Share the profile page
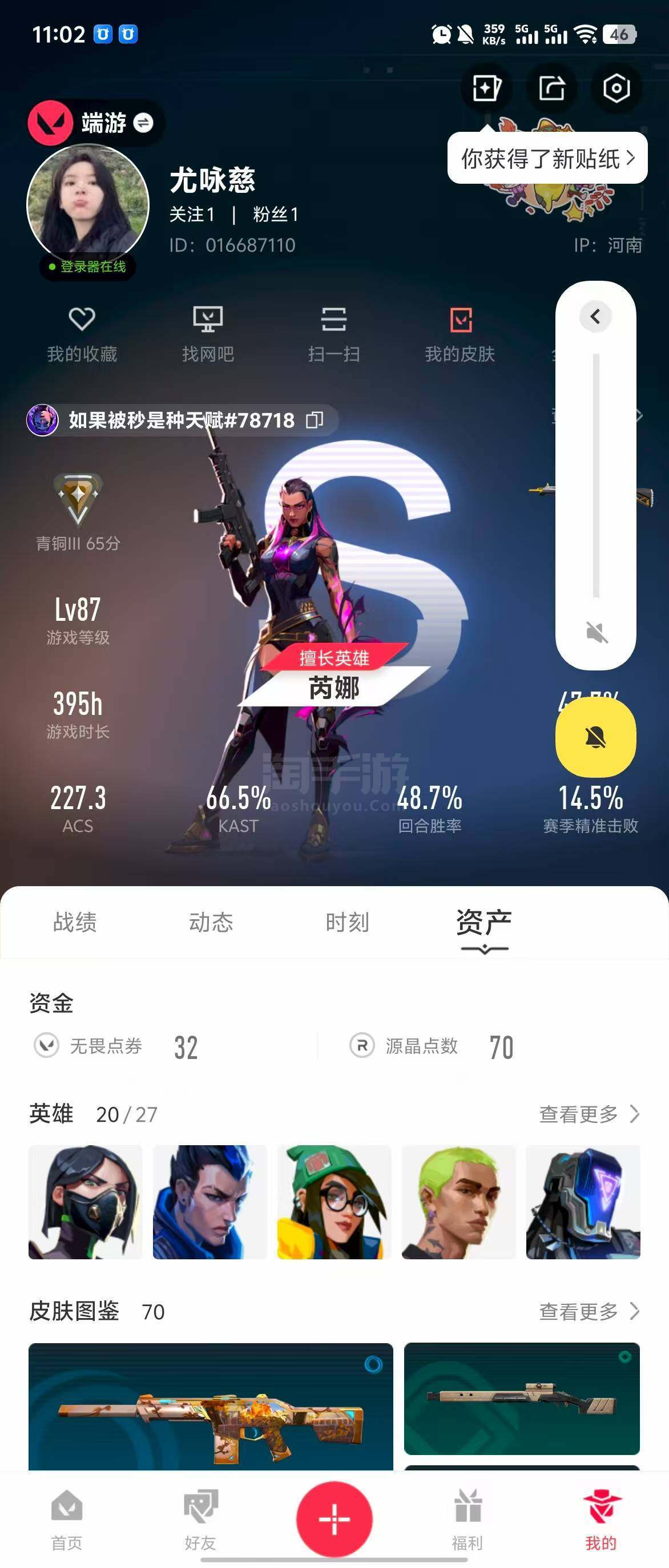The height and width of the screenshot is (1568, 669). (551, 89)
